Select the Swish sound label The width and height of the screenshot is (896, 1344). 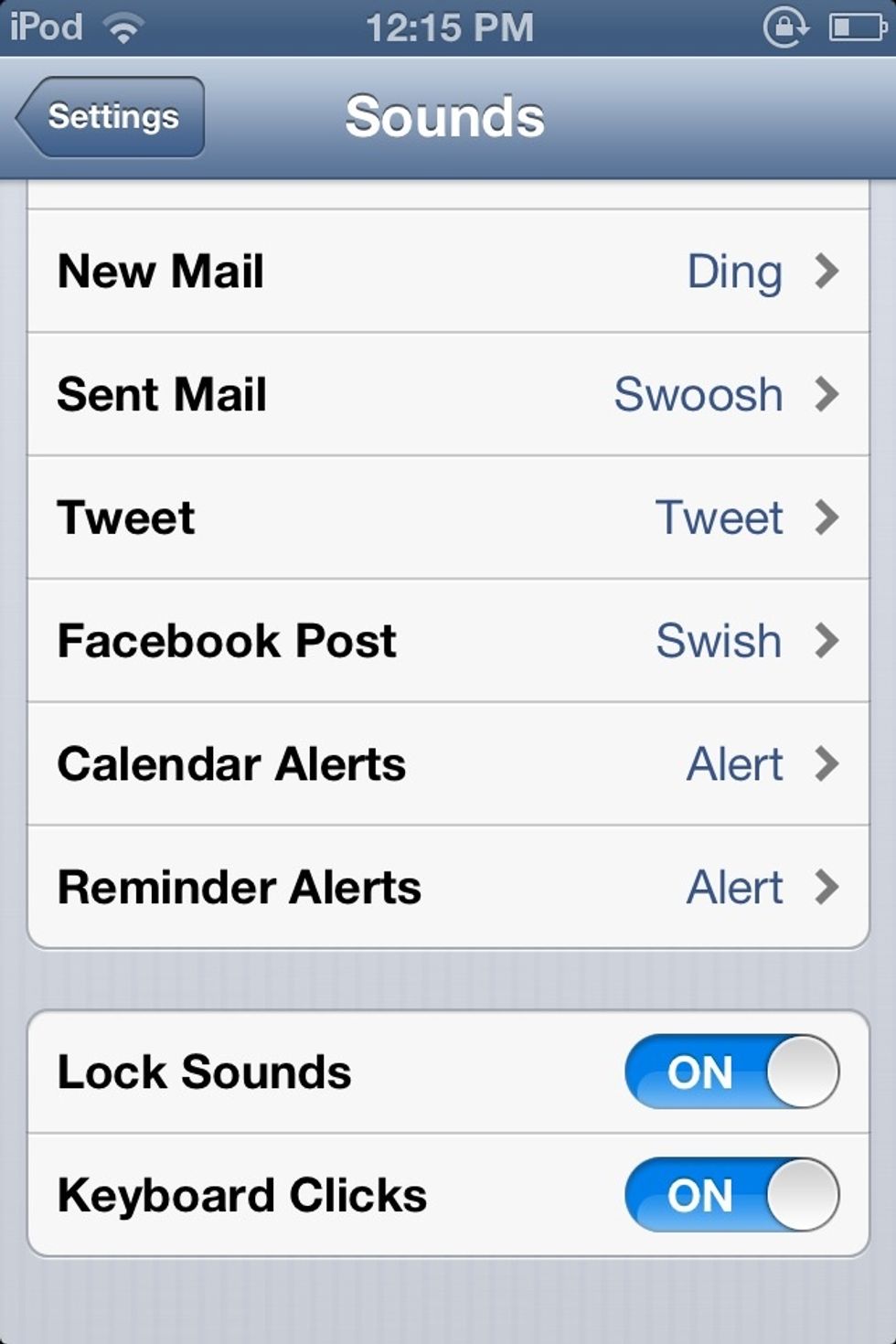click(x=717, y=641)
